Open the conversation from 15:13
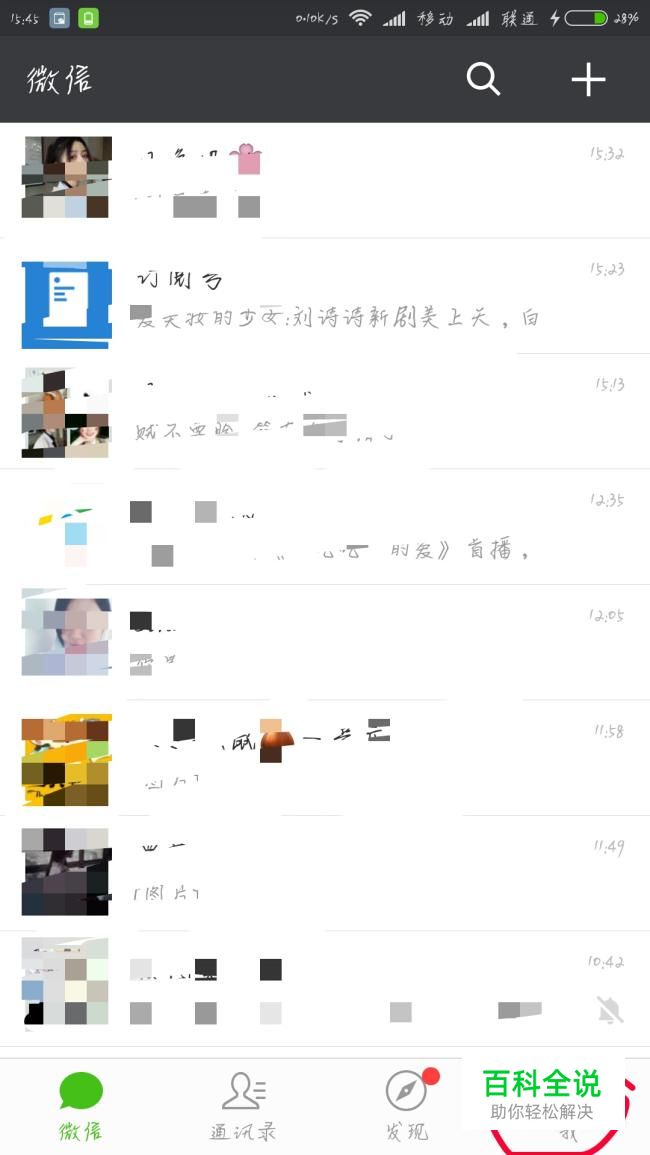Image resolution: width=650 pixels, height=1155 pixels. point(325,412)
